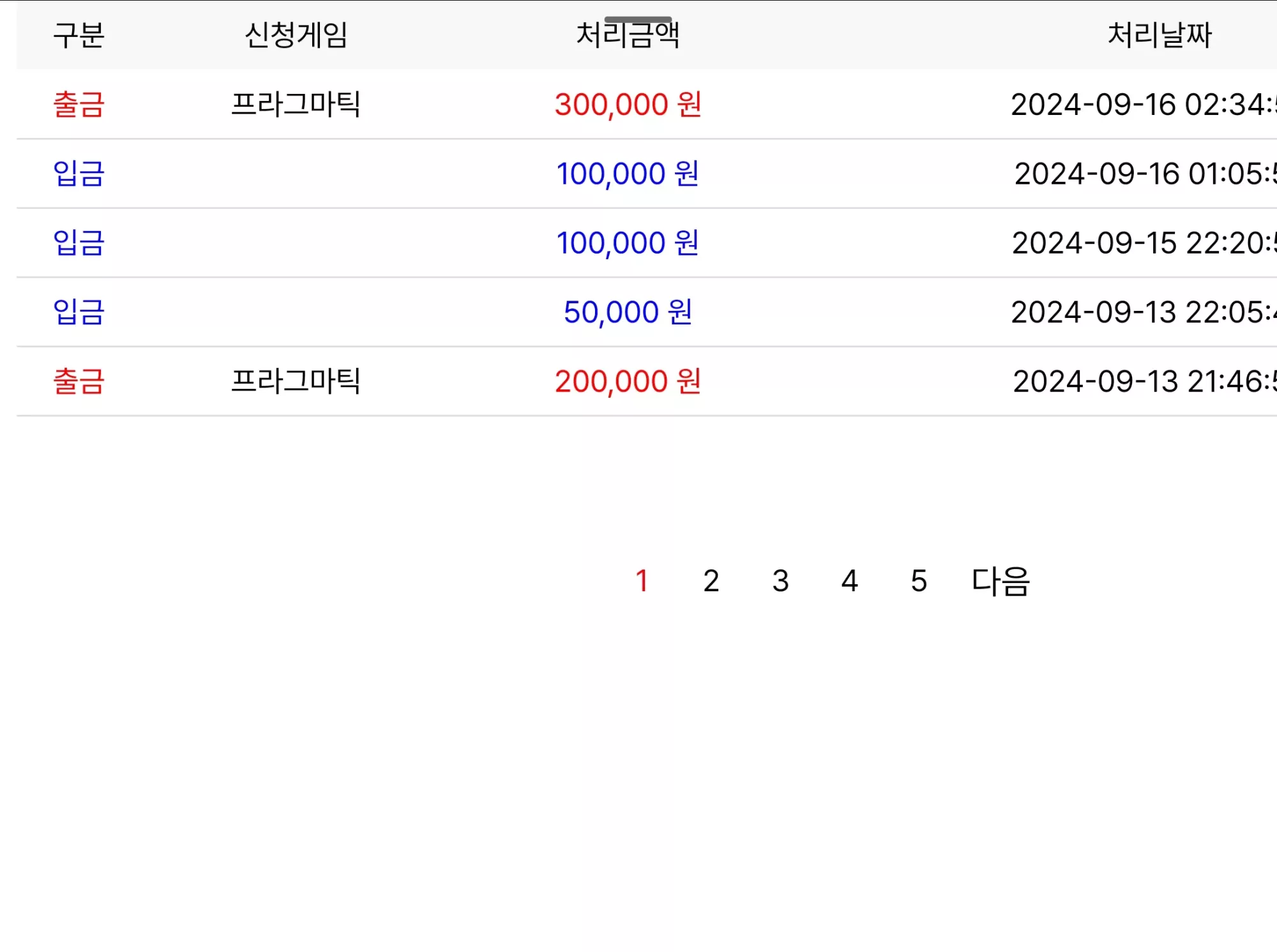Select page 5 in the pagination

[x=919, y=581]
